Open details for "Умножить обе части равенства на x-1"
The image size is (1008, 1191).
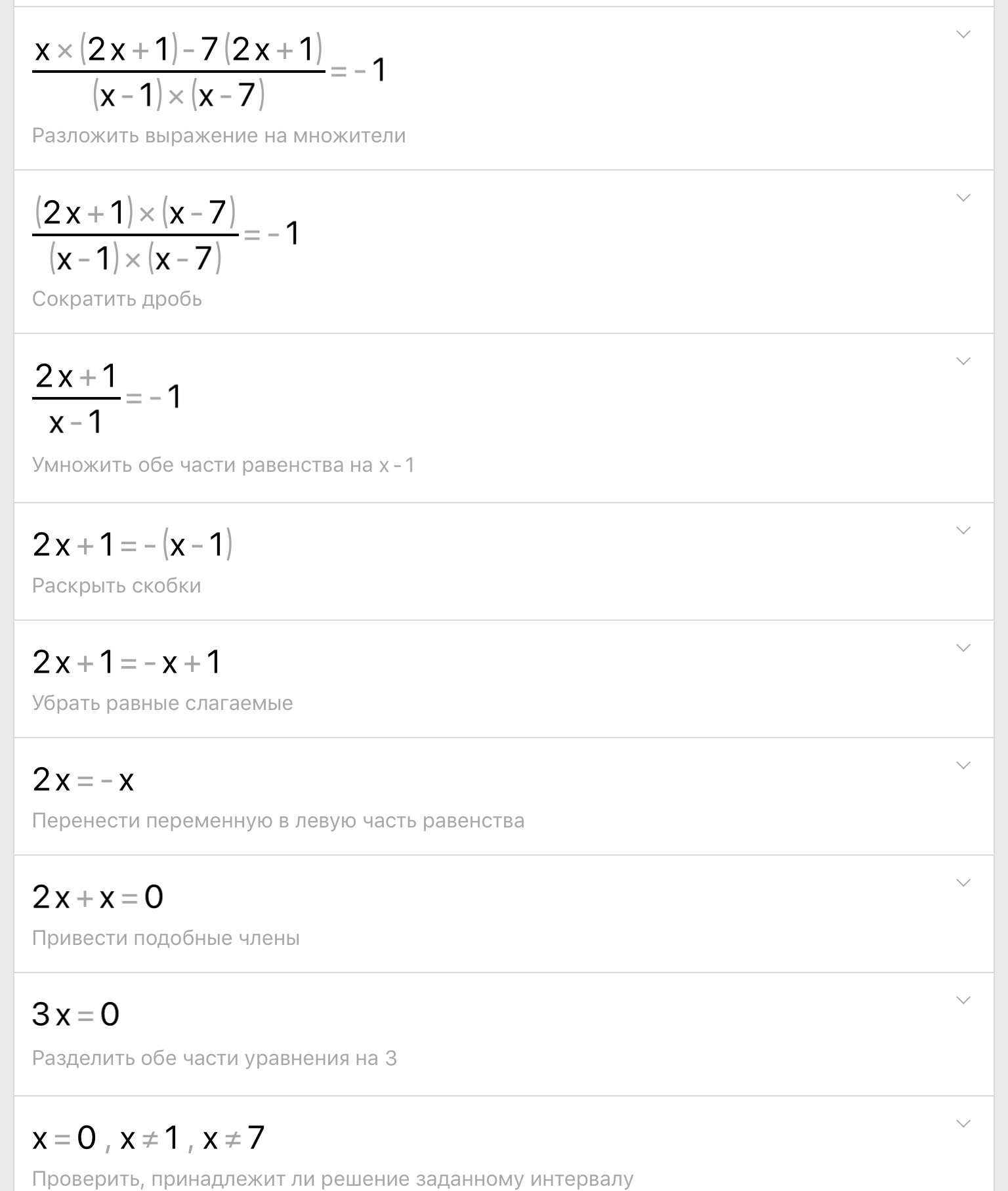click(963, 362)
